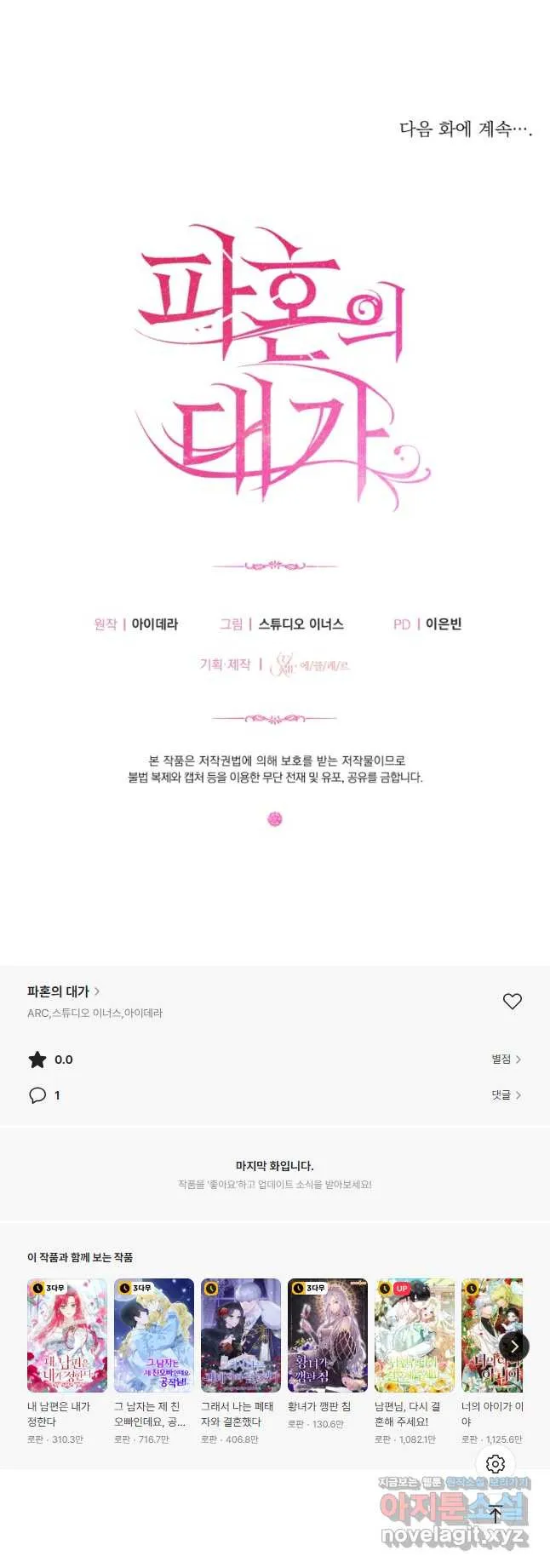Show the next recommended works with the arrow
550x1568 pixels.
513,1347
